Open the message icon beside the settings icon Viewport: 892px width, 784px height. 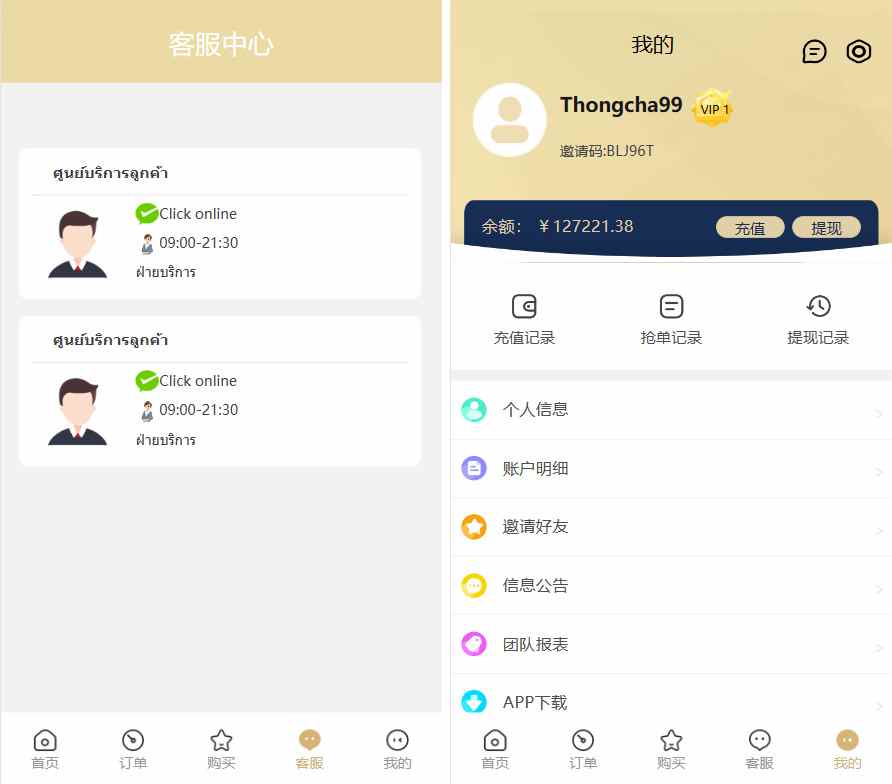[x=815, y=52]
